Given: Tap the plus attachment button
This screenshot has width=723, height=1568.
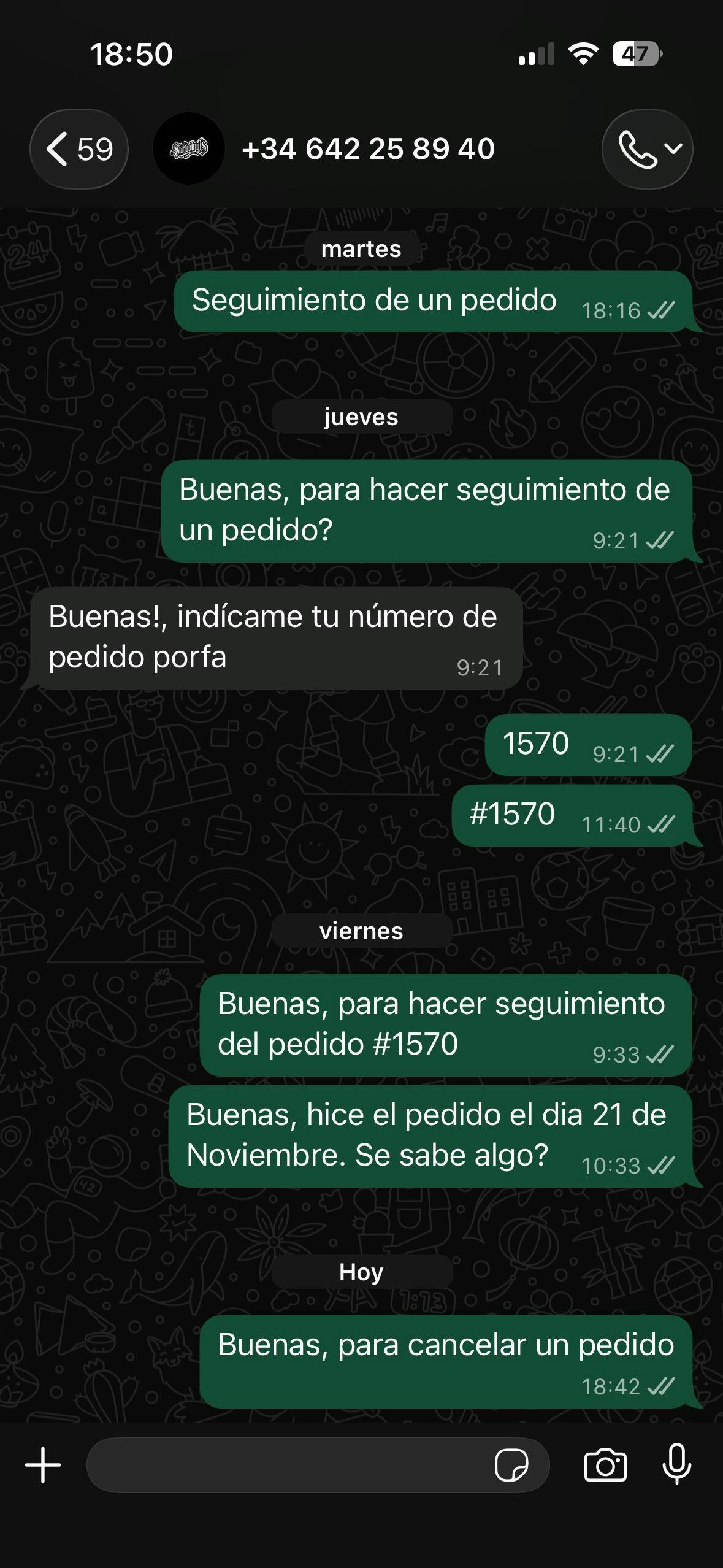Looking at the screenshot, I should pos(43,1466).
